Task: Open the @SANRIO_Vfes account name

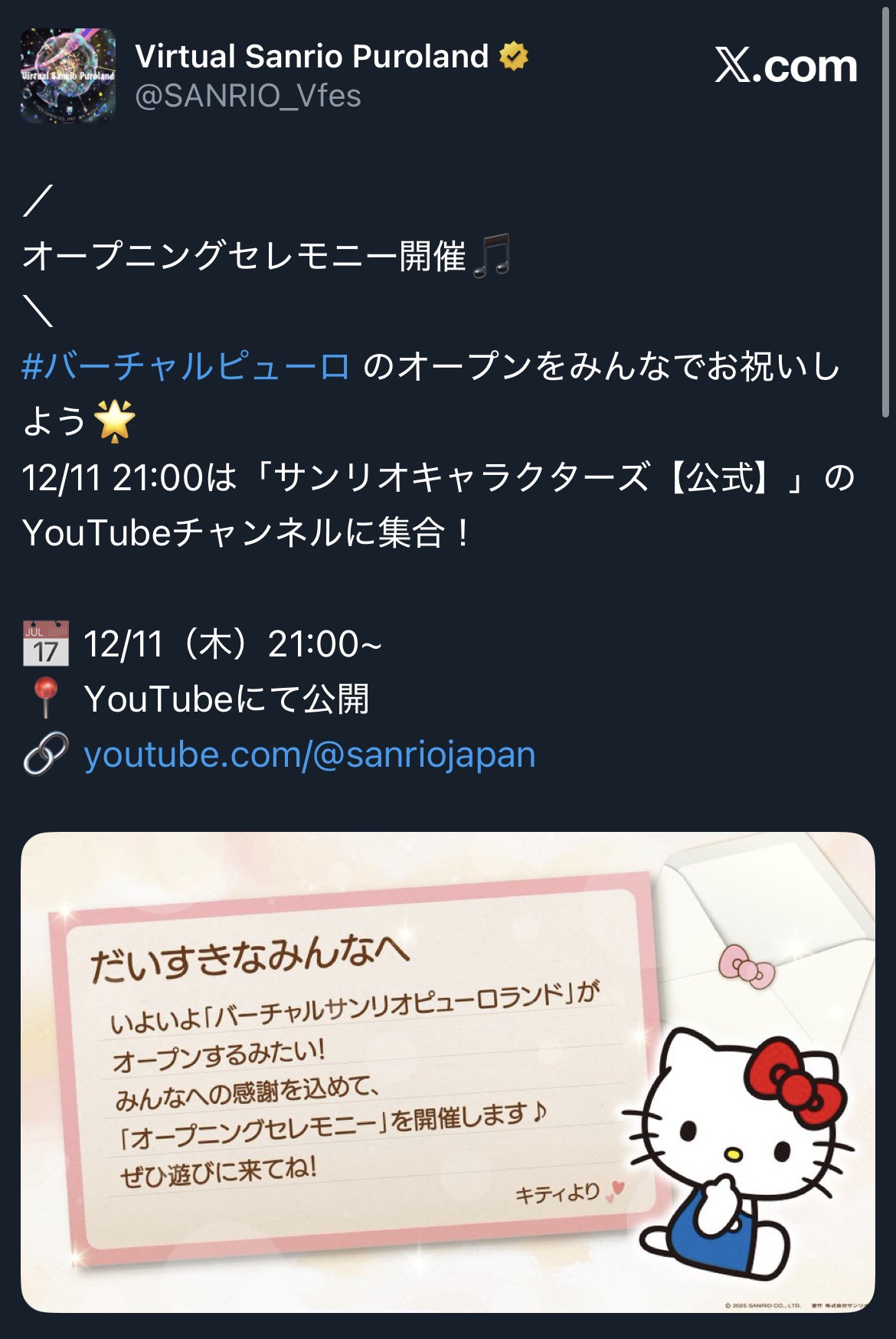Action: coord(248,97)
